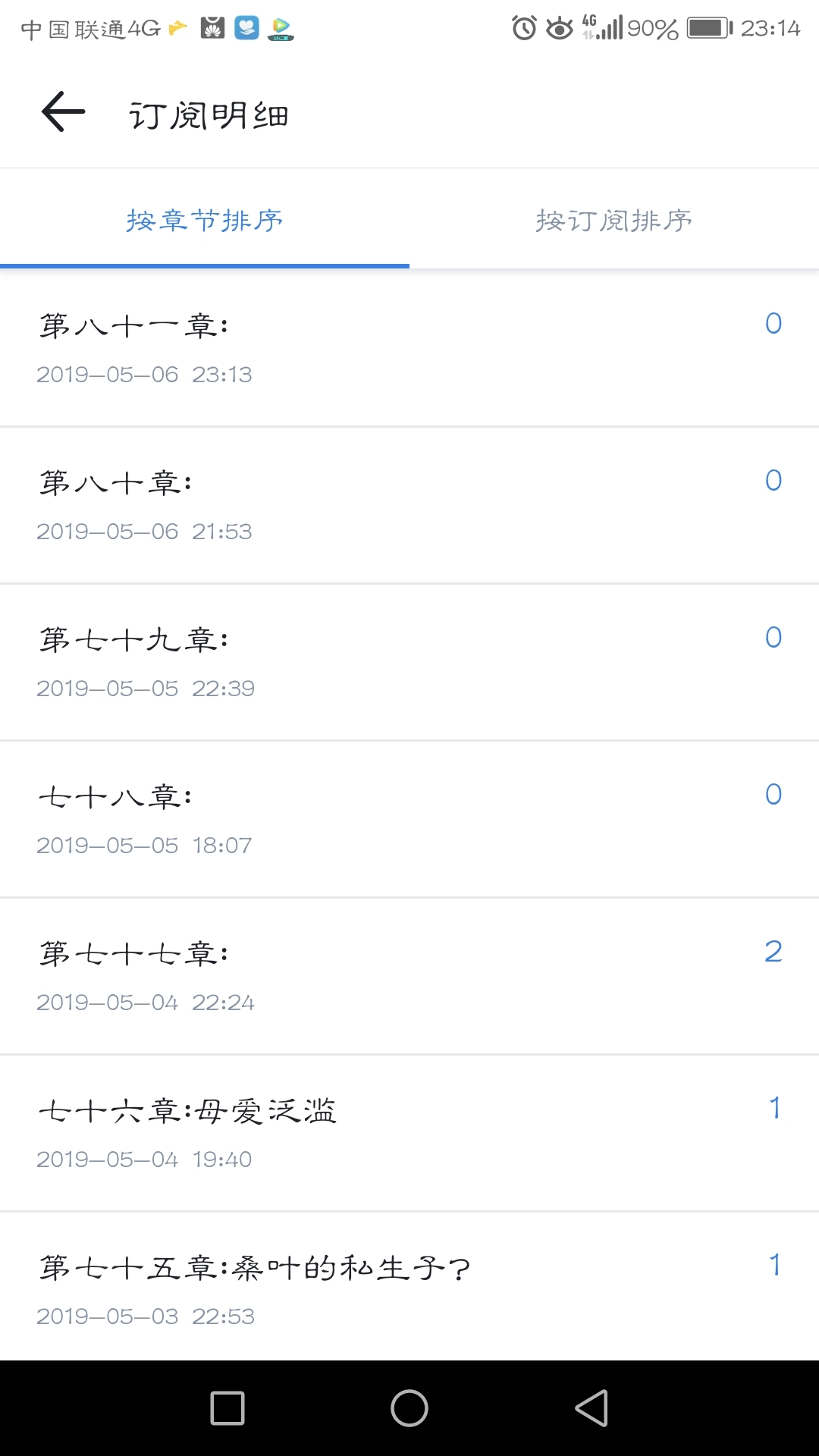Open the 七十八章 entry
The image size is (819, 1456).
point(409,819)
